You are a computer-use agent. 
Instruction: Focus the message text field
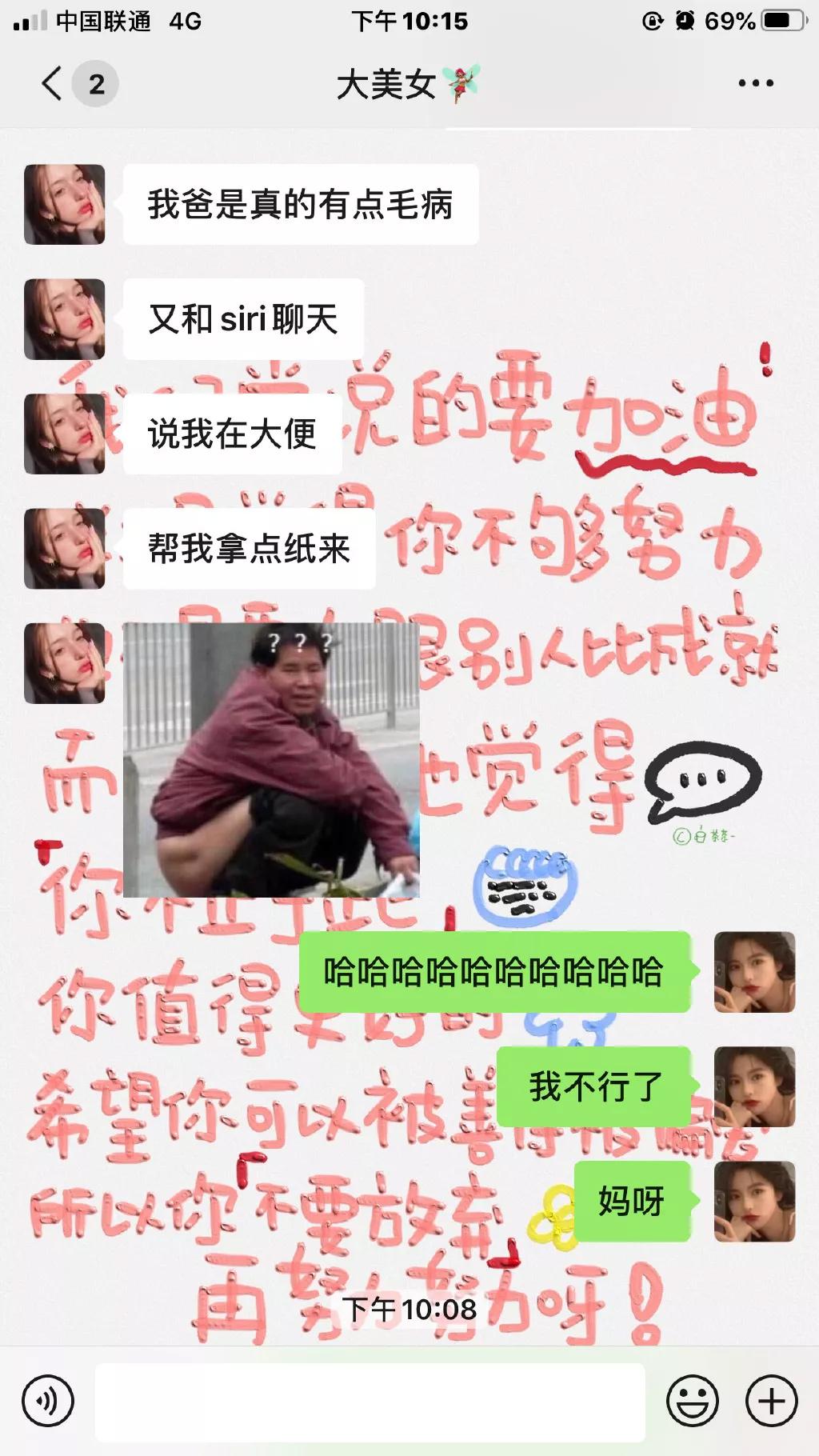(370, 1402)
